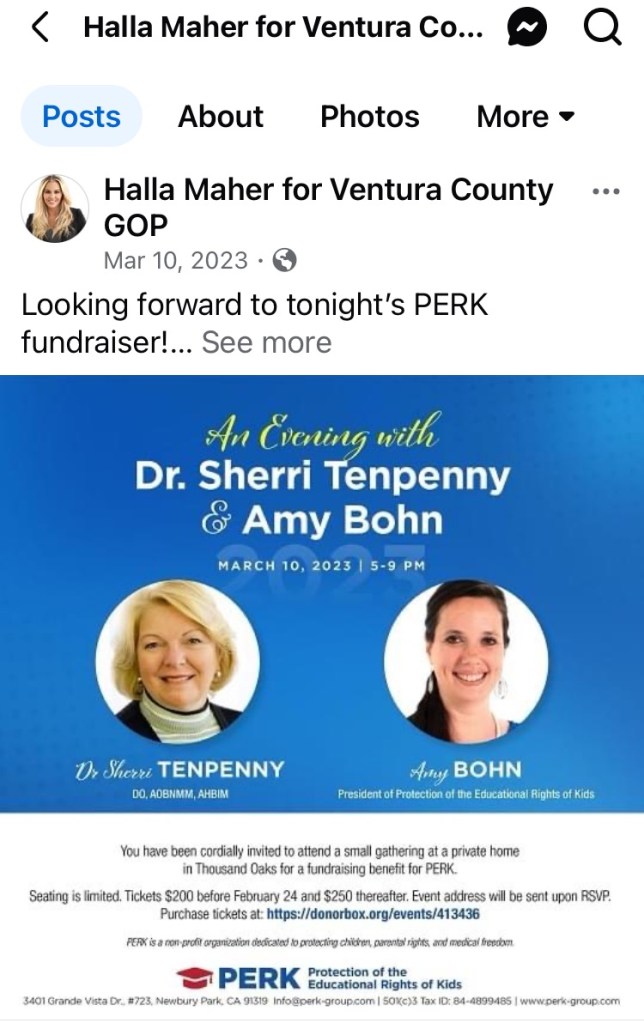The width and height of the screenshot is (644, 1023).
Task: Expand the post text with See more
Action: (x=266, y=342)
